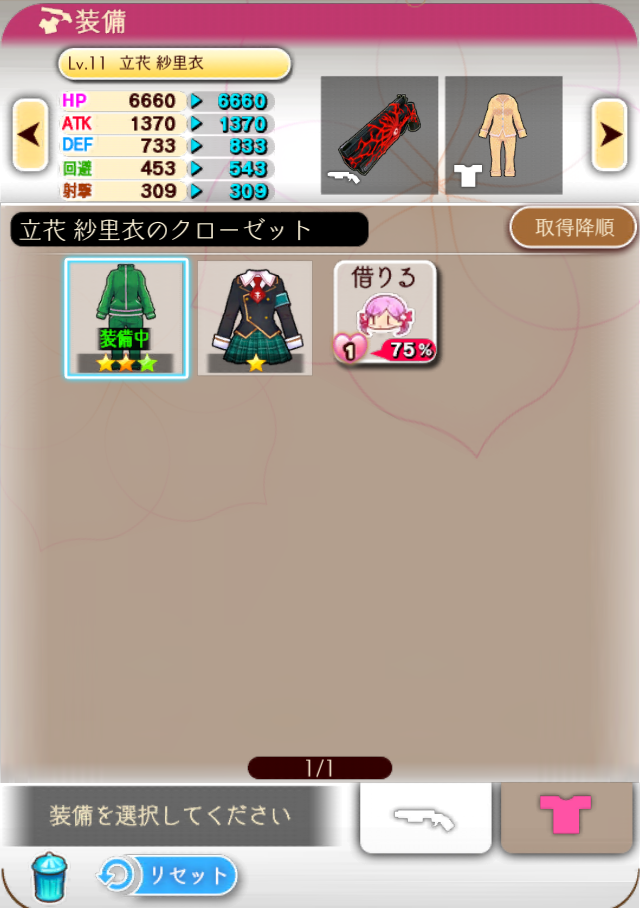Select the school uniform costume
The height and width of the screenshot is (908, 640).
tap(255, 318)
